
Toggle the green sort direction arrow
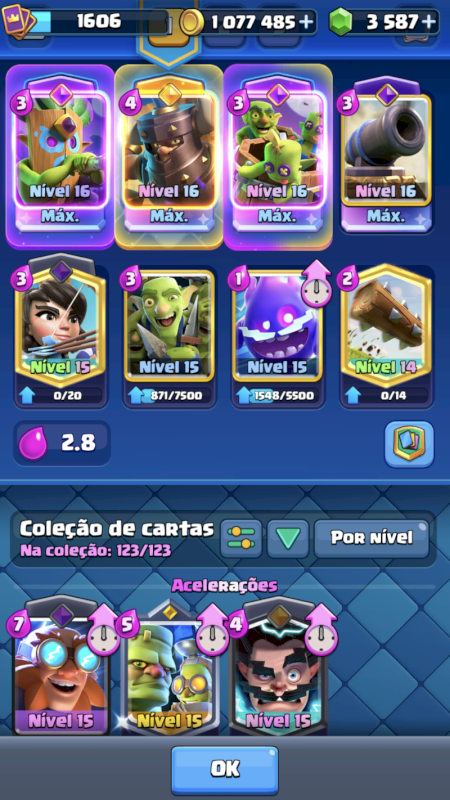[288, 539]
